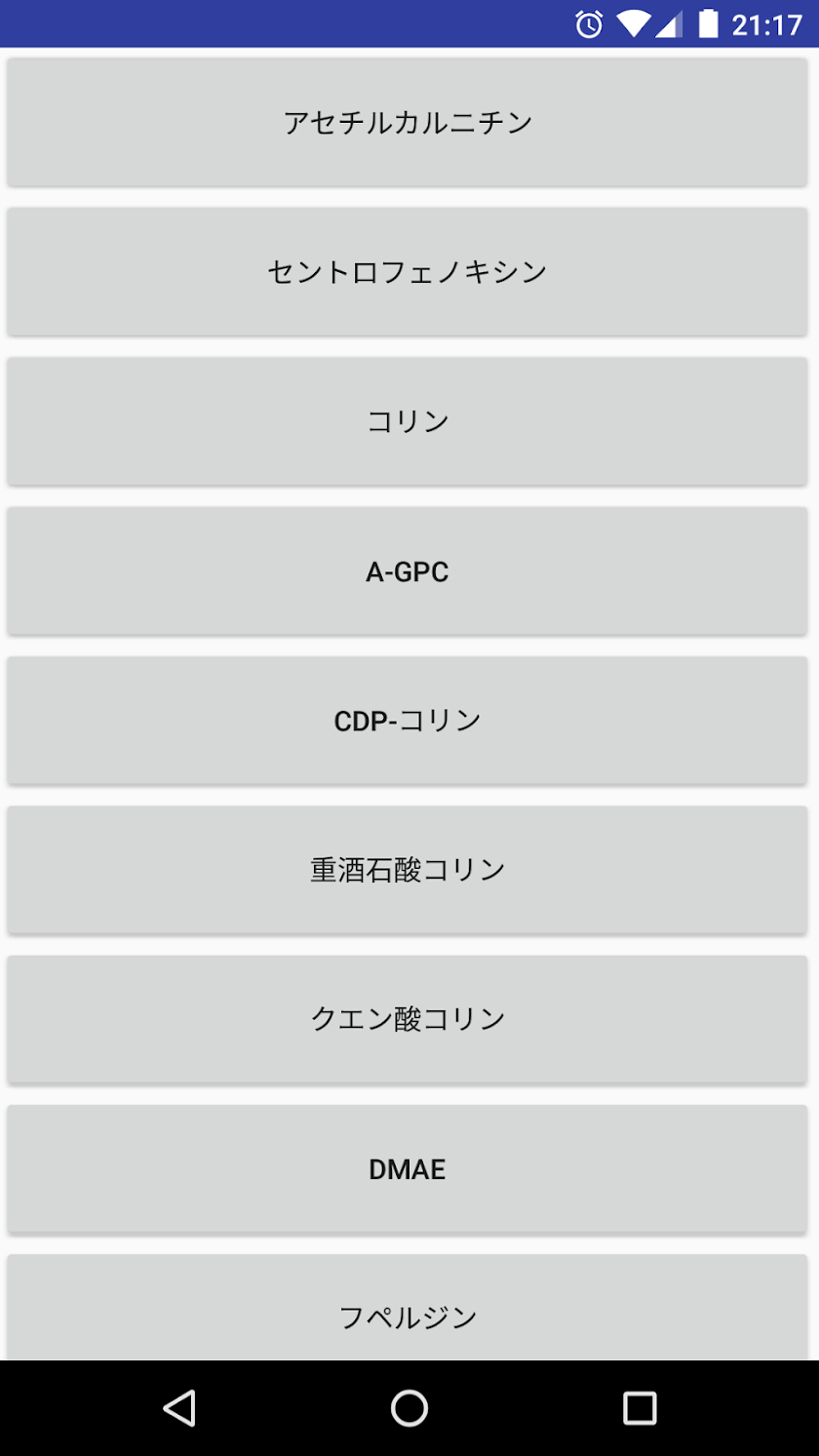Viewport: 819px width, 1456px height.
Task: Open the DMAE button
Action: click(408, 1168)
